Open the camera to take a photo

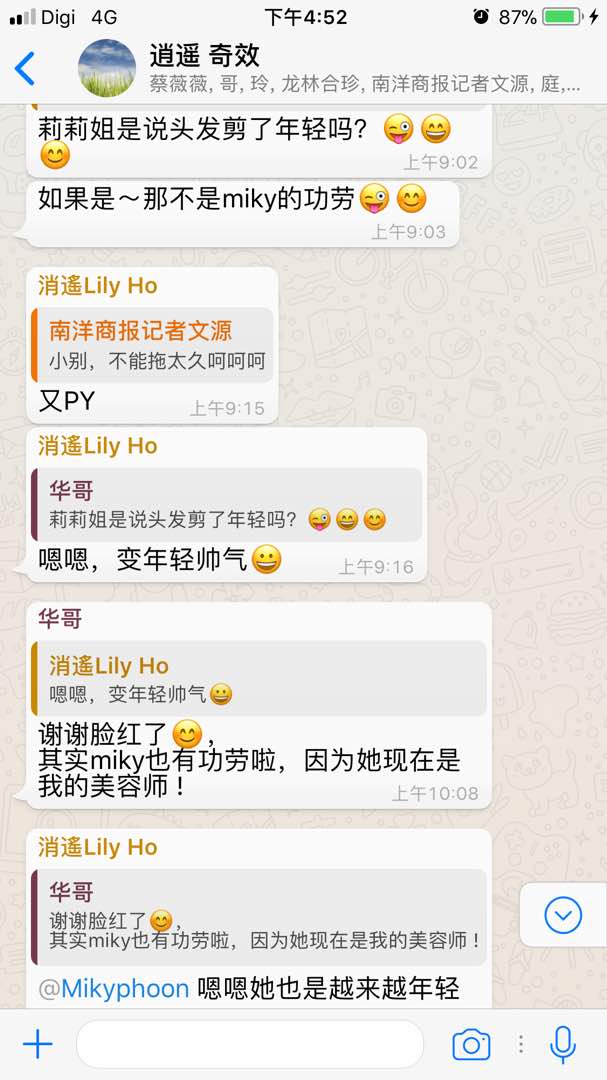[471, 1045]
